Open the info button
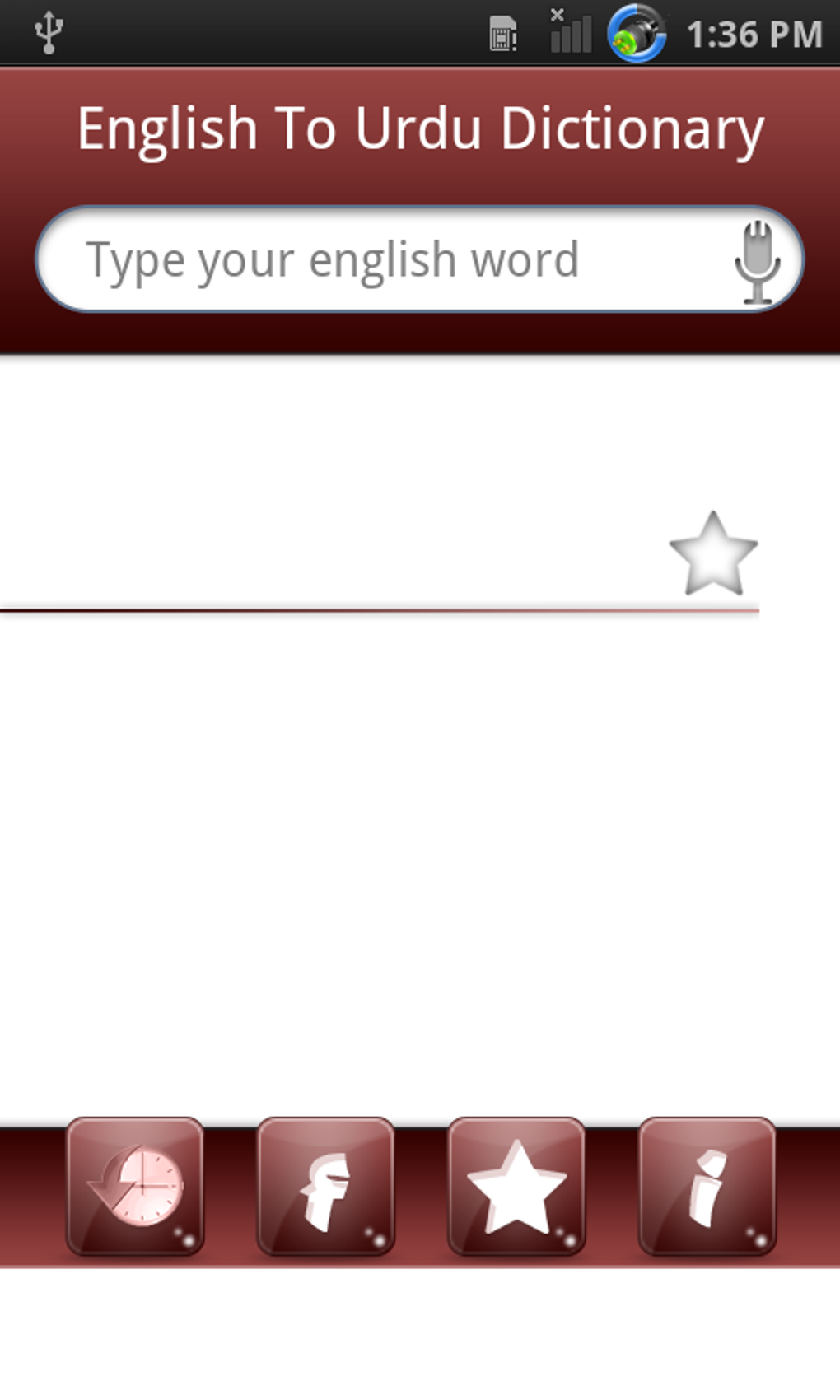 point(707,1187)
